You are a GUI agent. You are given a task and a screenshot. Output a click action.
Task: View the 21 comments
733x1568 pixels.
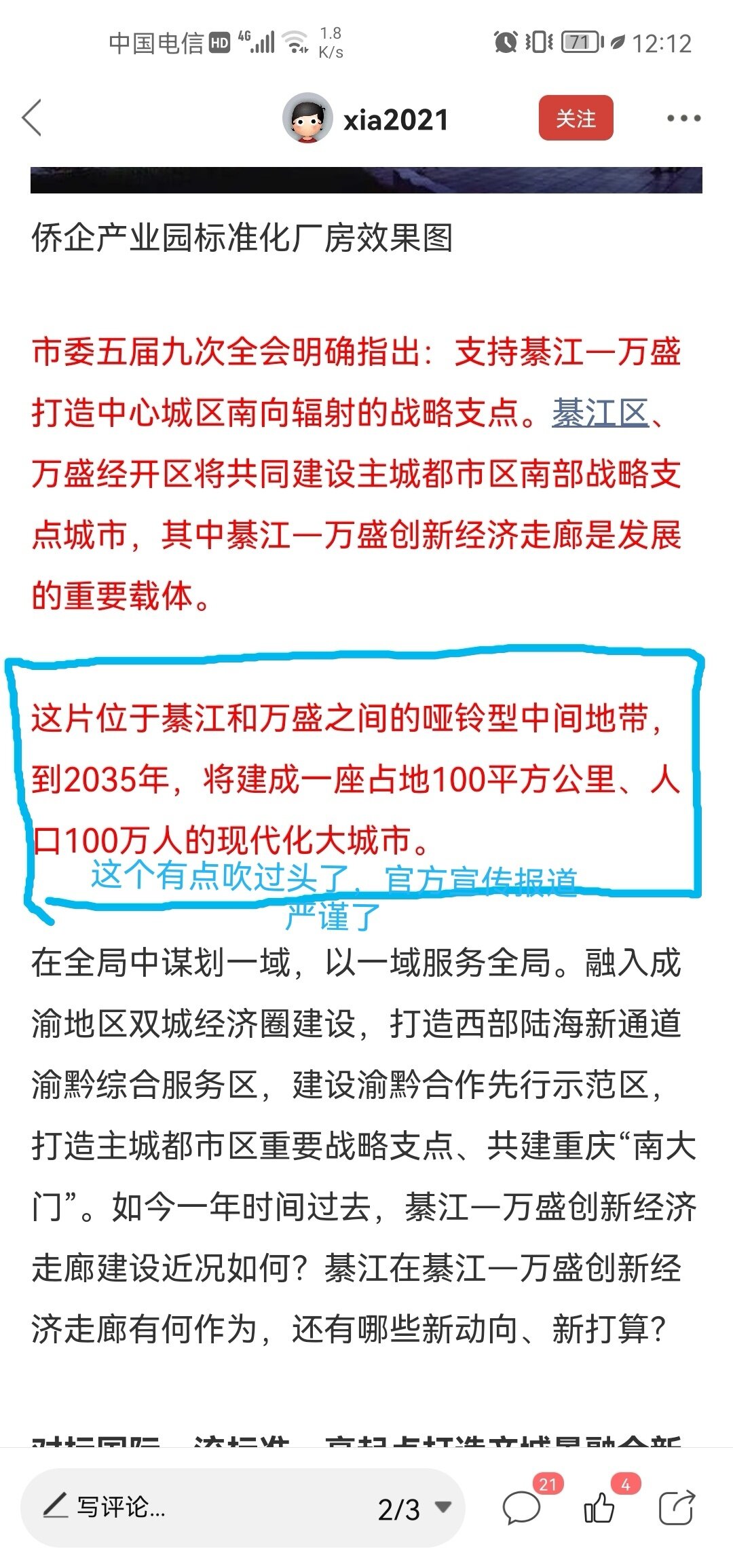(x=522, y=1508)
